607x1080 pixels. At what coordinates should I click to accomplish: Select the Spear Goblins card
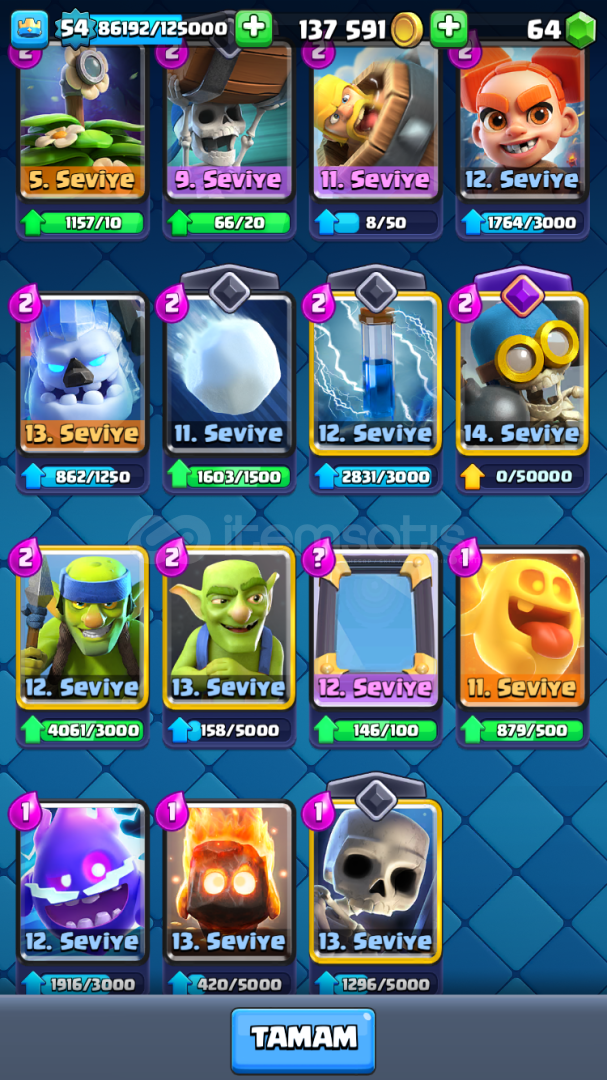coord(83,627)
